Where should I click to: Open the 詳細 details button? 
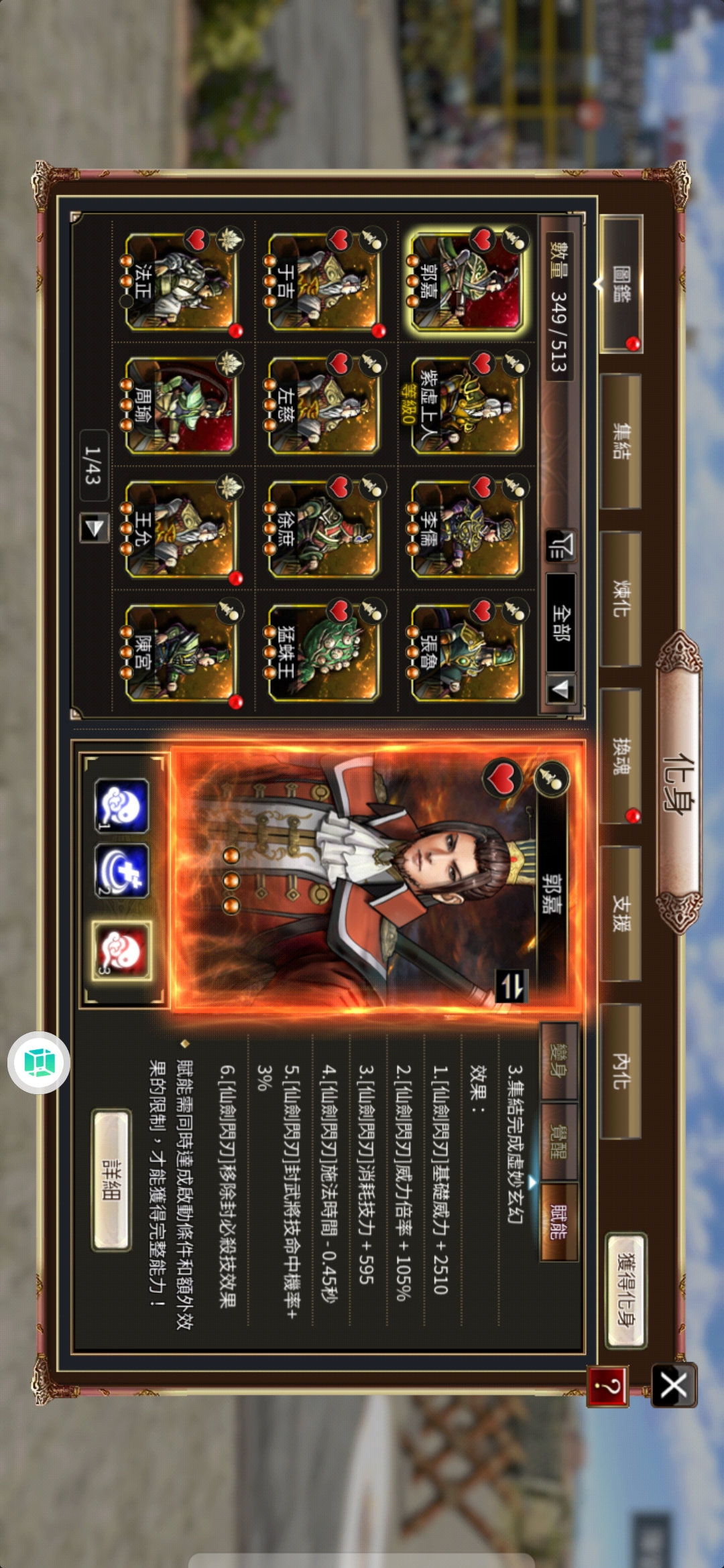coord(111,1179)
